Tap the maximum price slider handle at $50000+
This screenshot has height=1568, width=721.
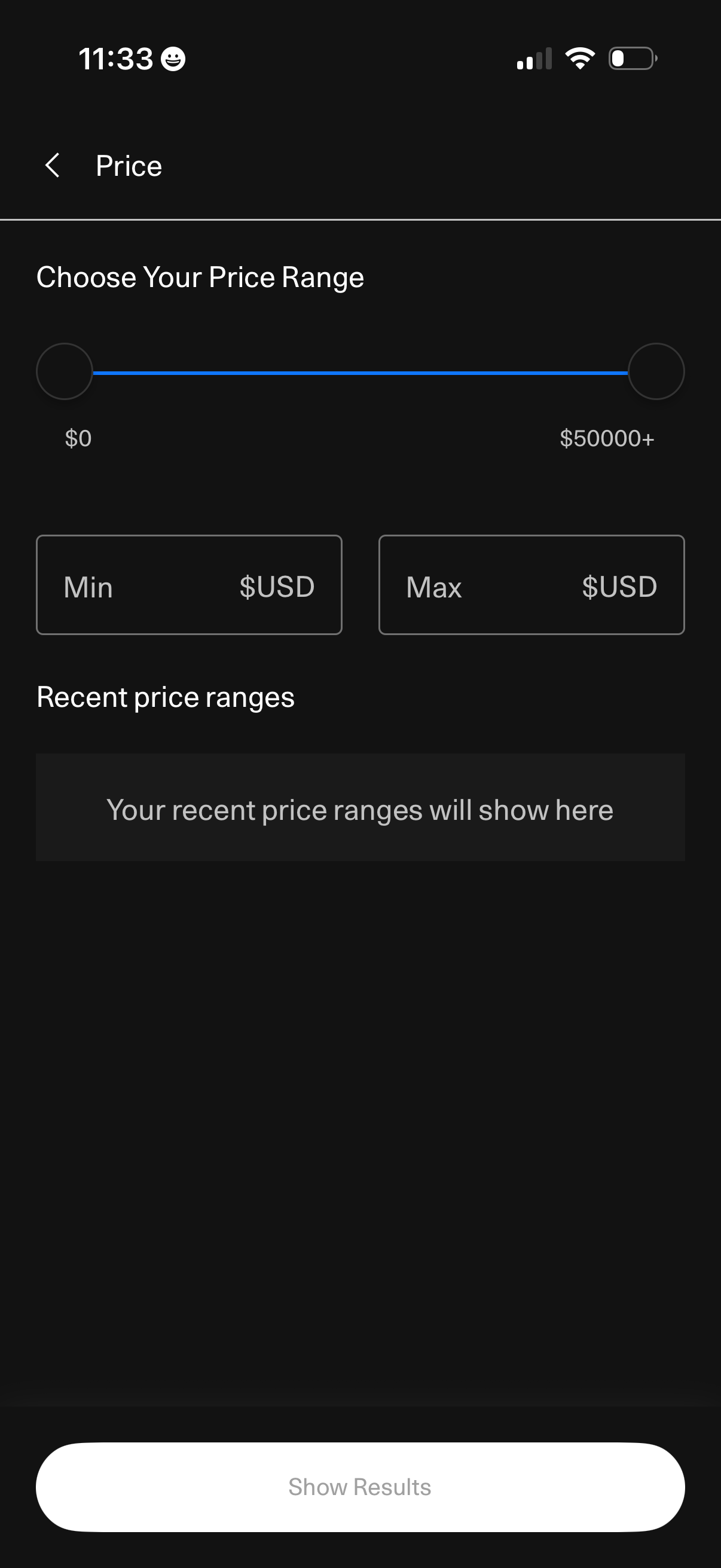click(x=656, y=371)
